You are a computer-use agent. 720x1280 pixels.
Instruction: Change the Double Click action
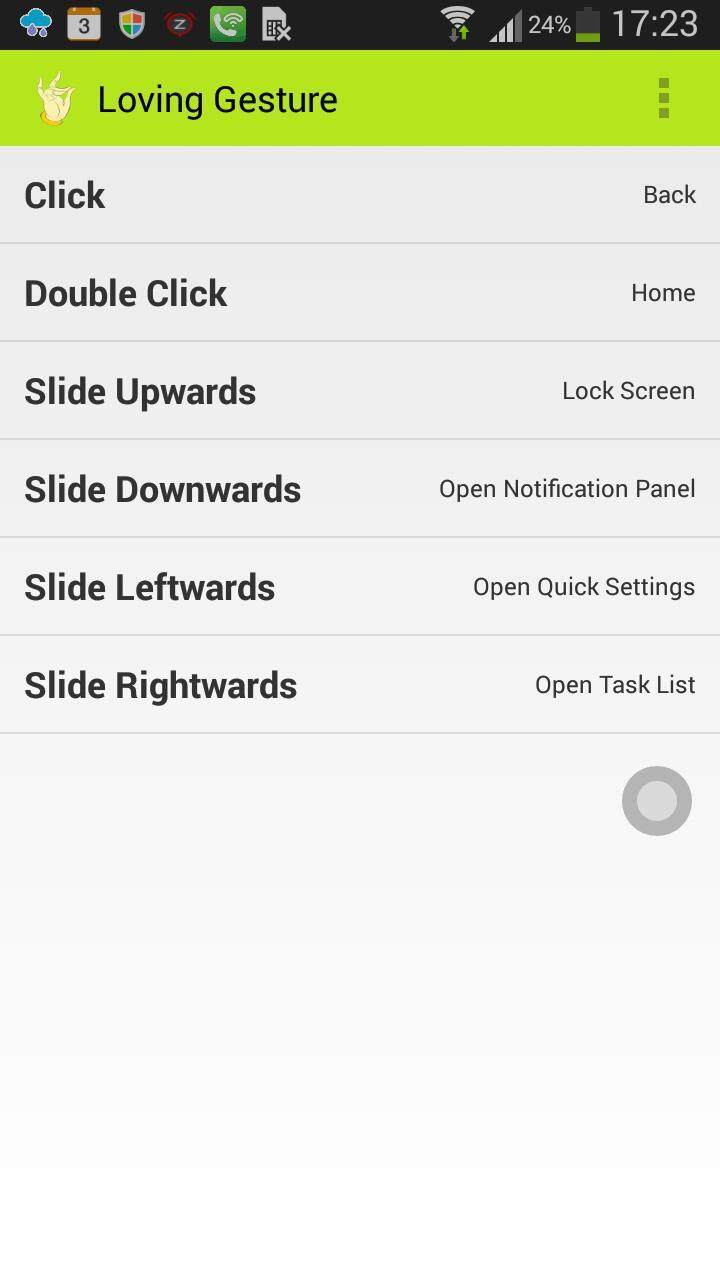click(x=360, y=293)
